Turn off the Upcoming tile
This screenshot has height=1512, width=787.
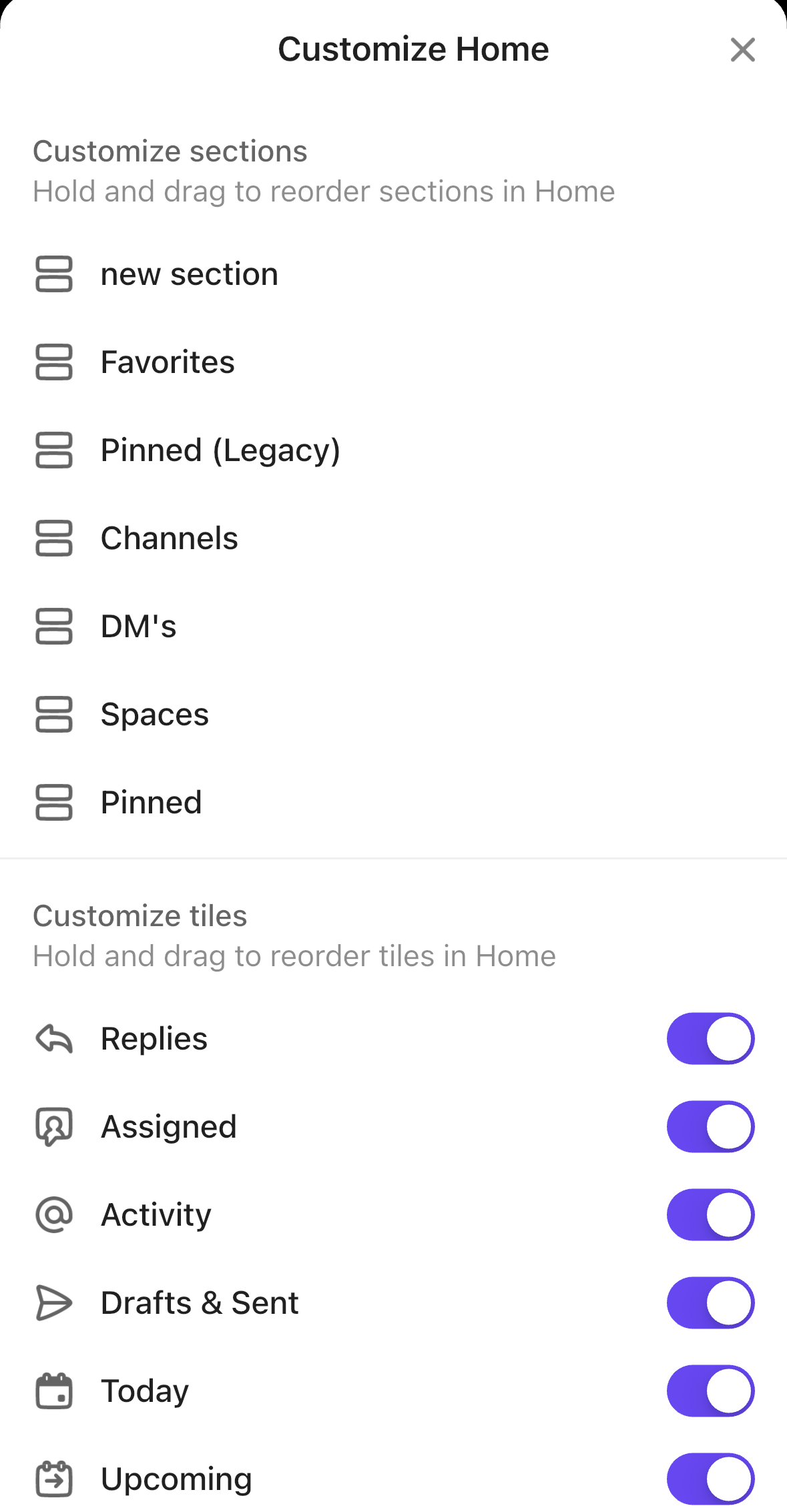(710, 1479)
